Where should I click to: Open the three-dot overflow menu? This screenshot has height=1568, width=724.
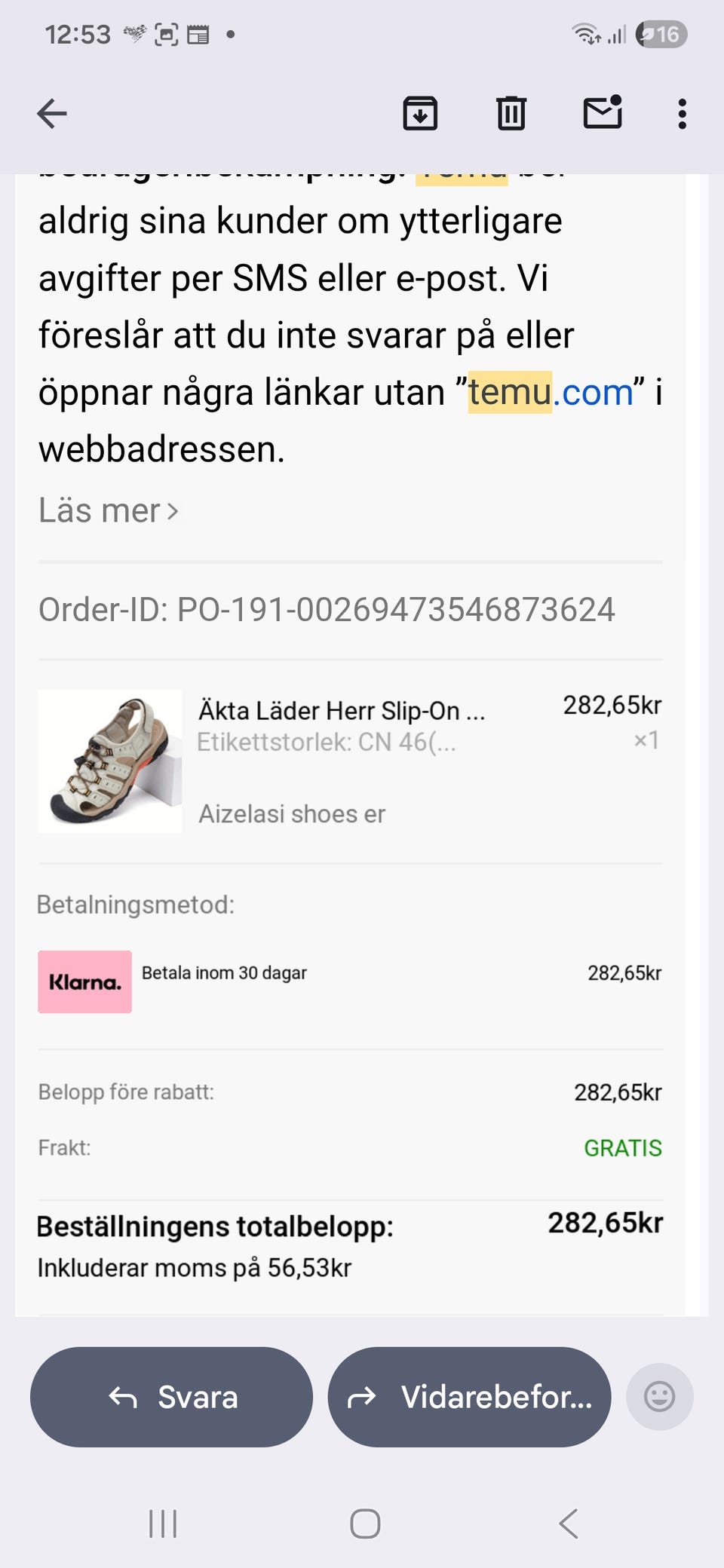[681, 114]
